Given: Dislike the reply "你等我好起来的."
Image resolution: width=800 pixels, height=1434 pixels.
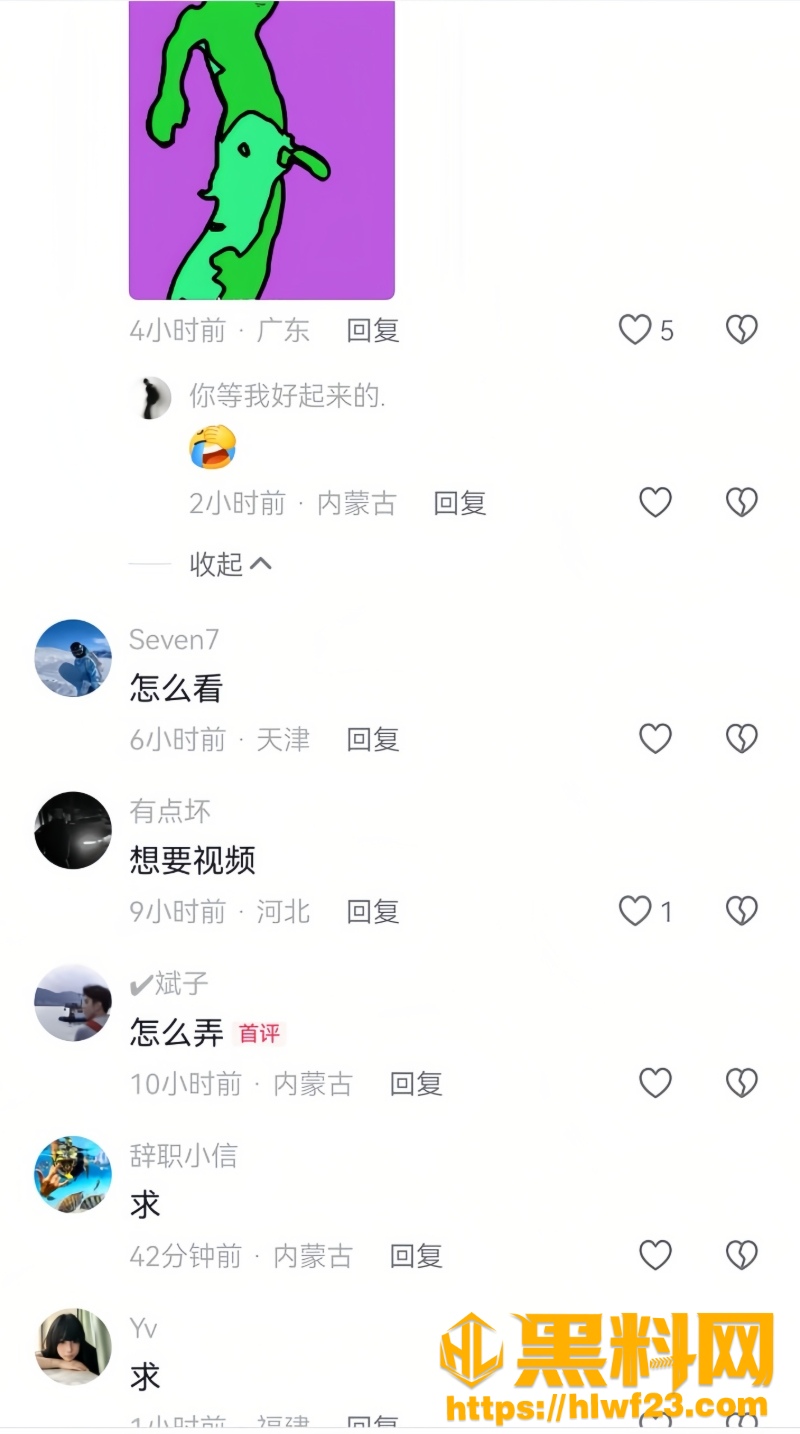Looking at the screenshot, I should click(x=741, y=502).
